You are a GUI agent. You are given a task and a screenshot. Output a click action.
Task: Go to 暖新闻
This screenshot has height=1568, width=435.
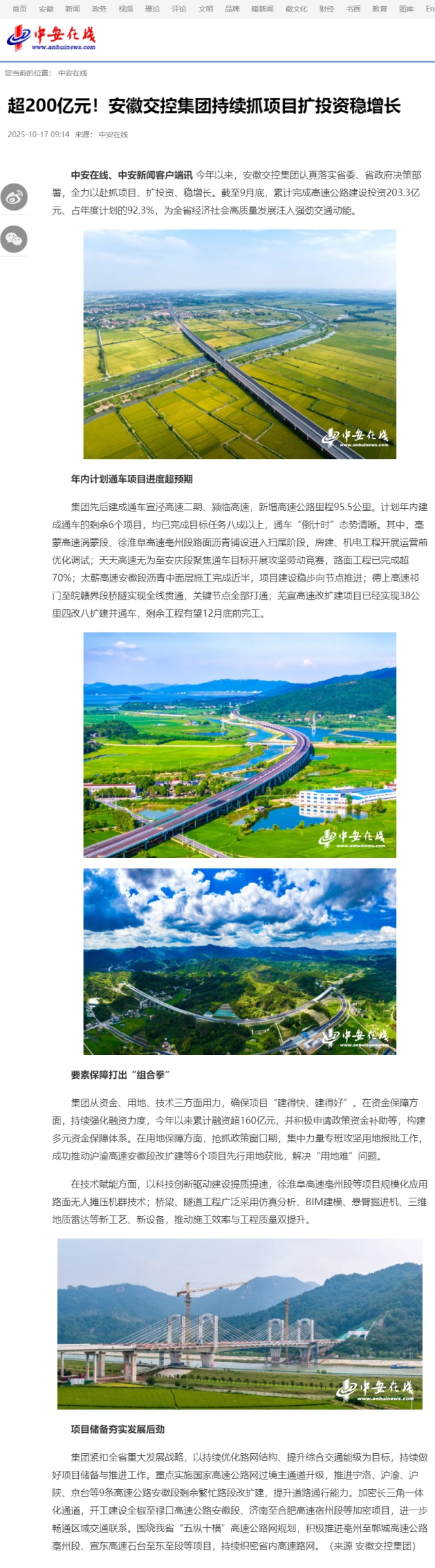[262, 9]
